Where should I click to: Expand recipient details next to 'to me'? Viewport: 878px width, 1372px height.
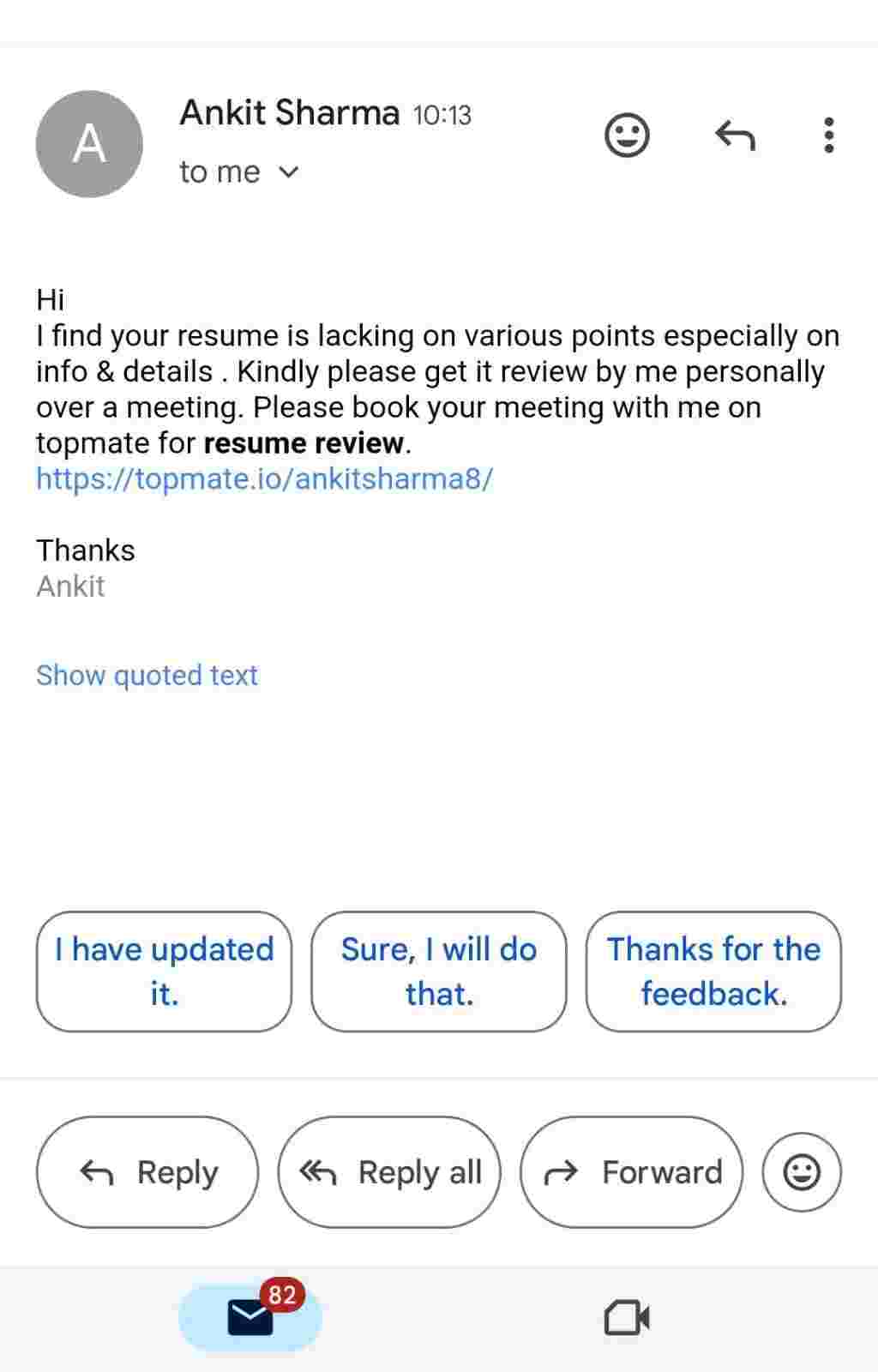click(x=289, y=172)
